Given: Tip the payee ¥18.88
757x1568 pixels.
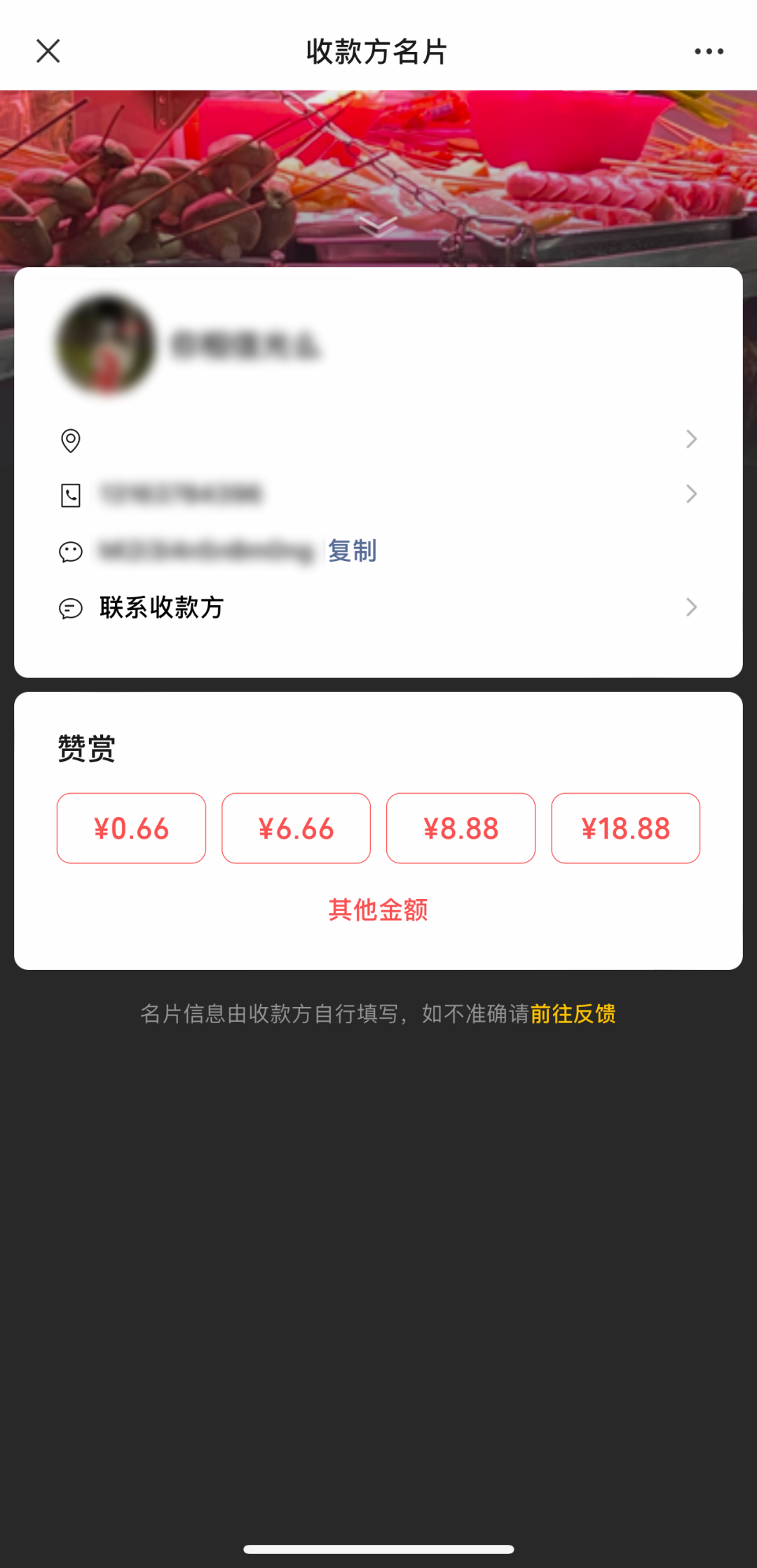Looking at the screenshot, I should (x=625, y=828).
